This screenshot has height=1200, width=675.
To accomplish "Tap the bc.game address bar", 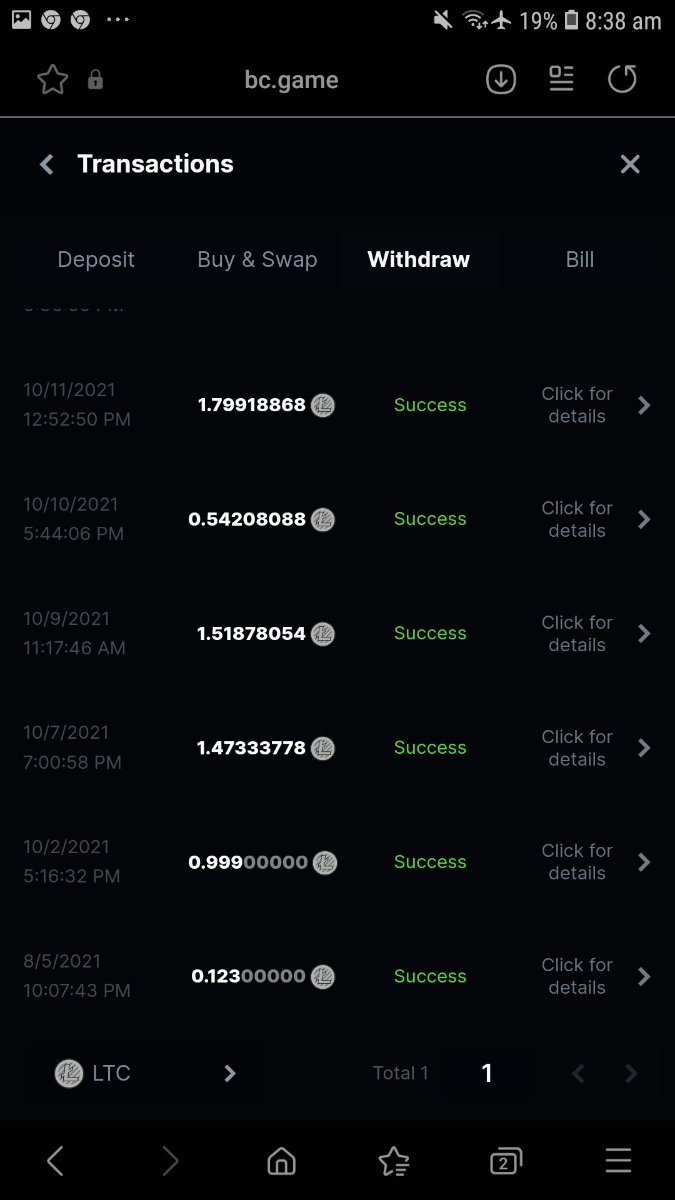I will (291, 81).
